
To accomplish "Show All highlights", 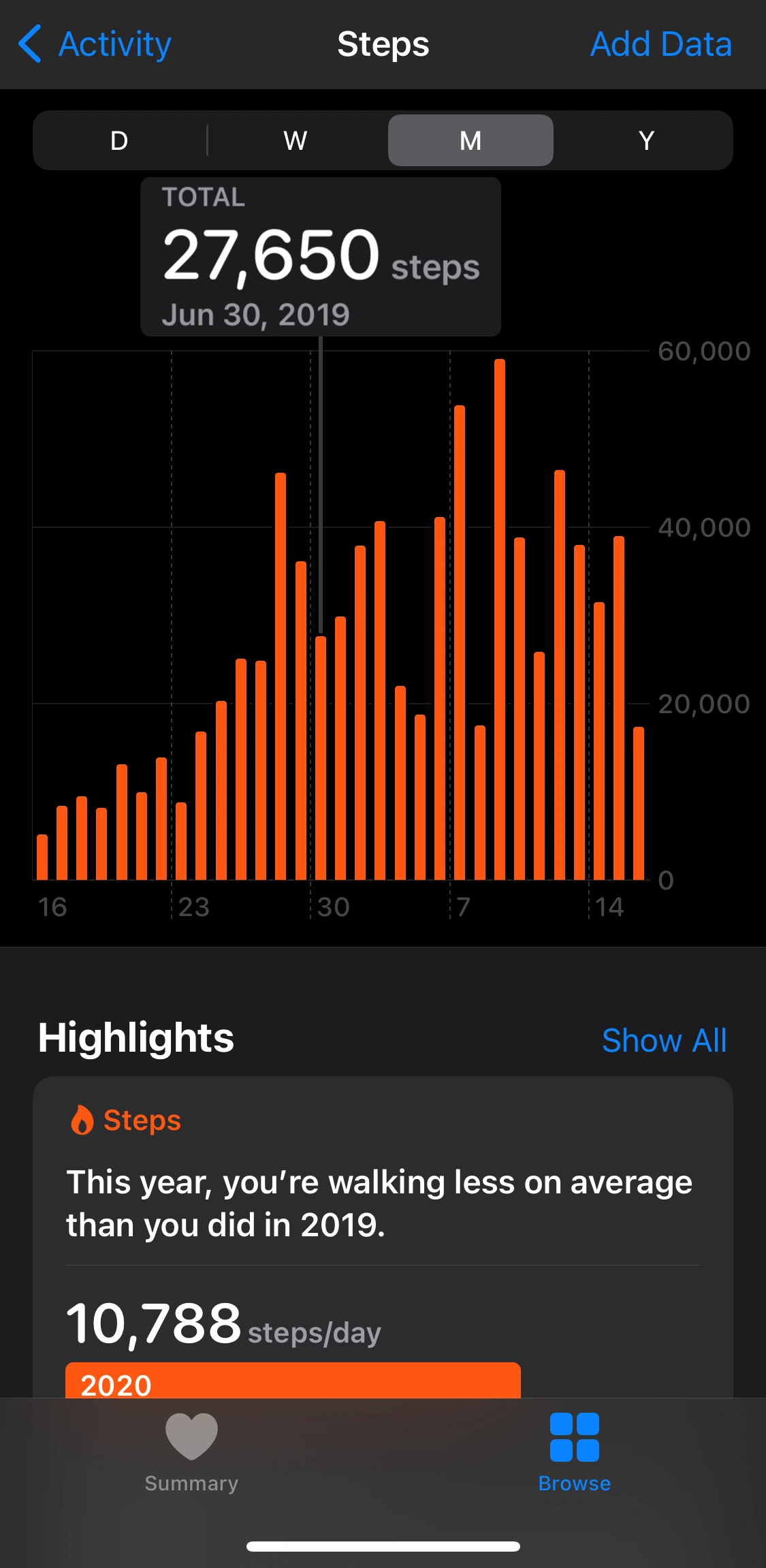I will pyautogui.click(x=664, y=1041).
